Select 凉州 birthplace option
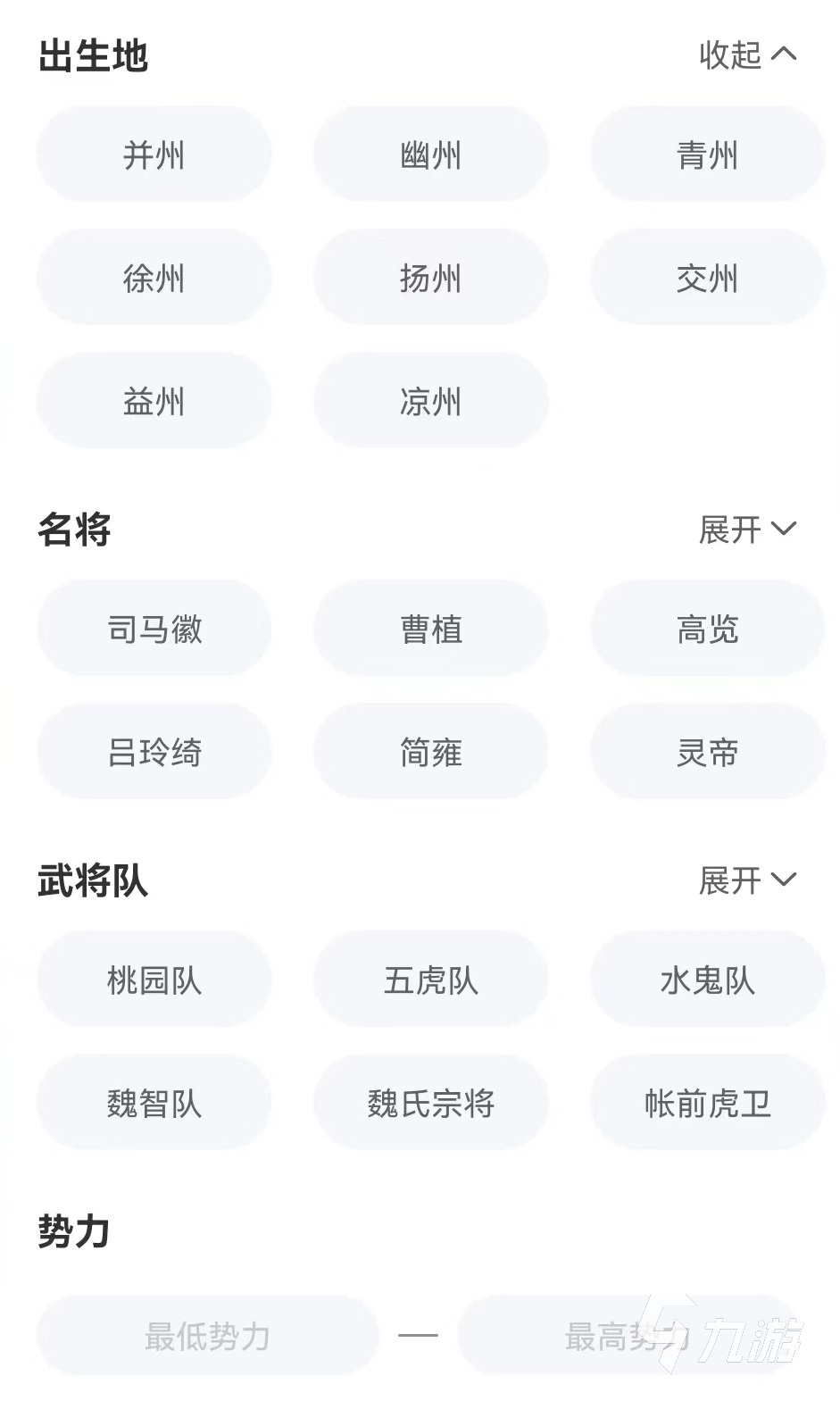Image resolution: width=840 pixels, height=1401 pixels. [x=430, y=401]
